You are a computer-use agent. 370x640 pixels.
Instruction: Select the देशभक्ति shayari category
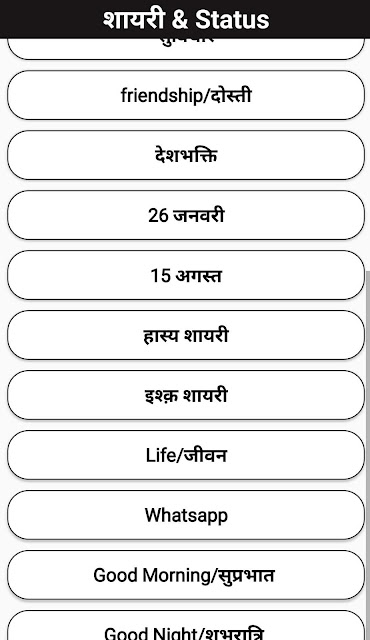186,155
